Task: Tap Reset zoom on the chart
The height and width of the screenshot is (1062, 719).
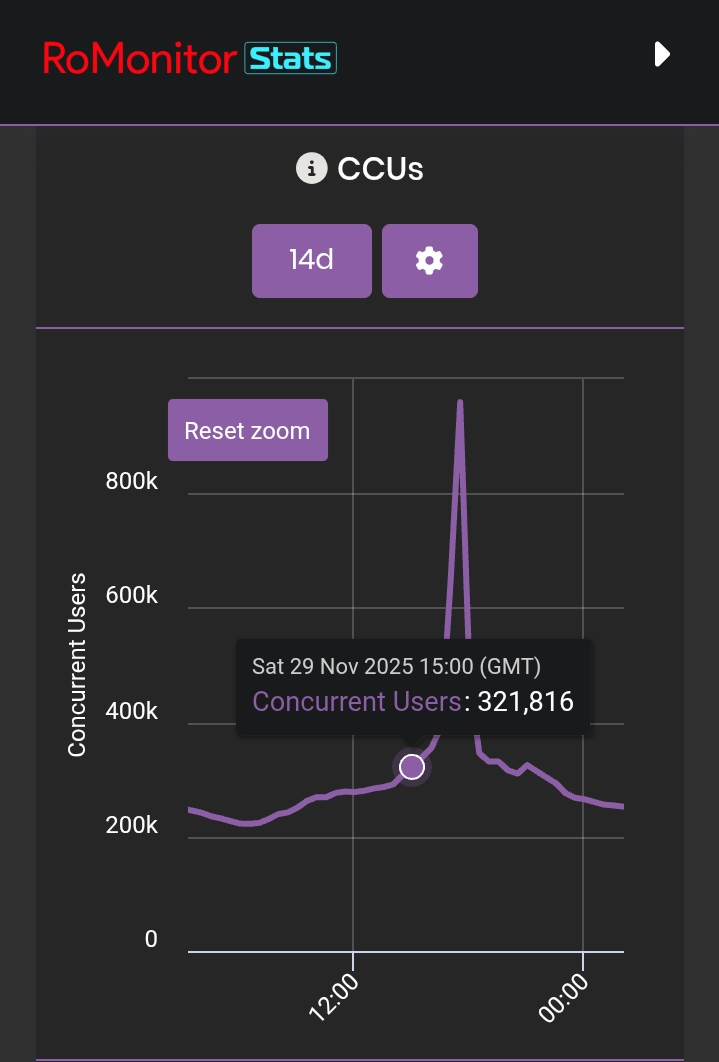Action: coord(247,430)
